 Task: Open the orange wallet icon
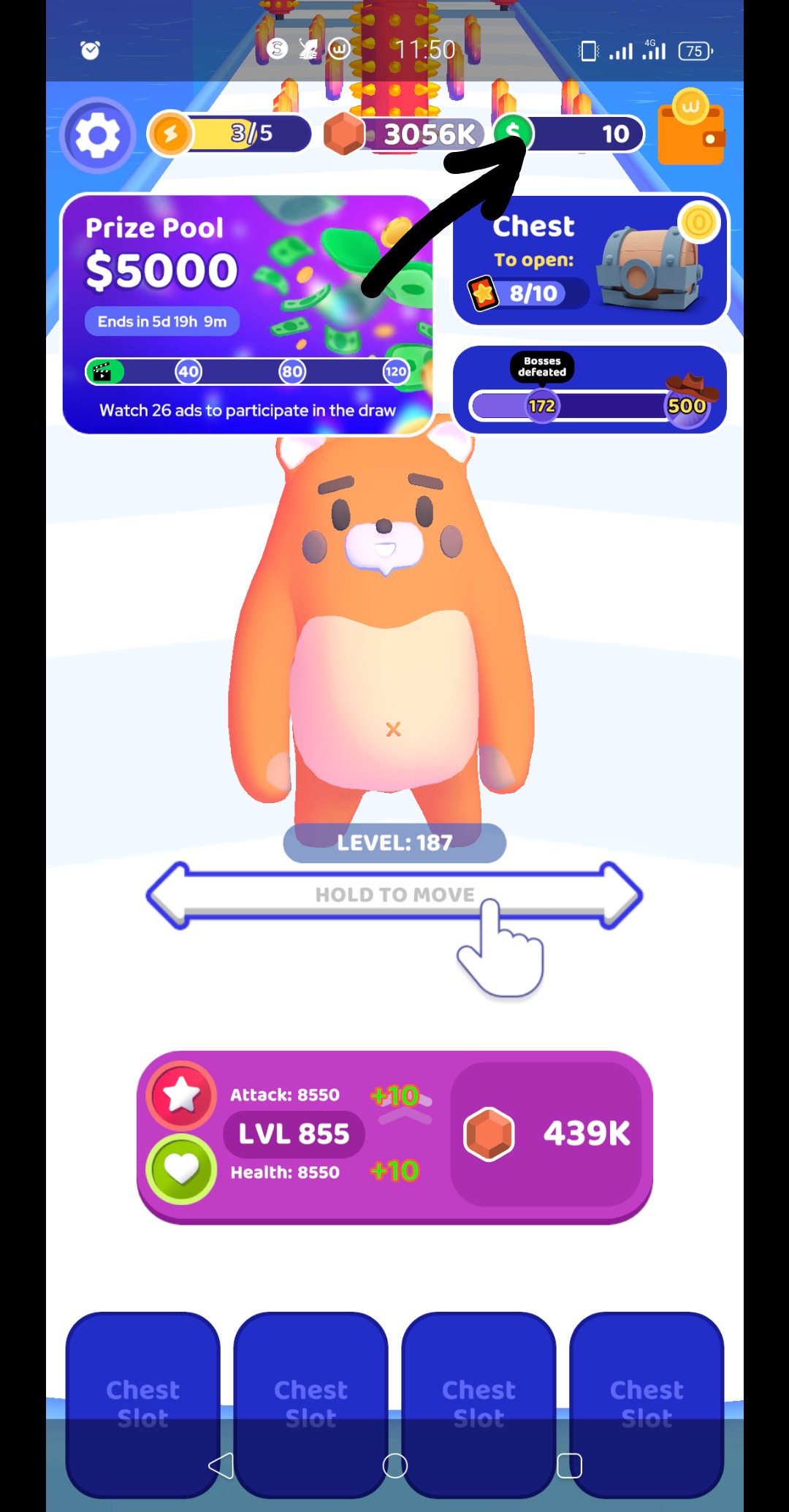pos(690,130)
